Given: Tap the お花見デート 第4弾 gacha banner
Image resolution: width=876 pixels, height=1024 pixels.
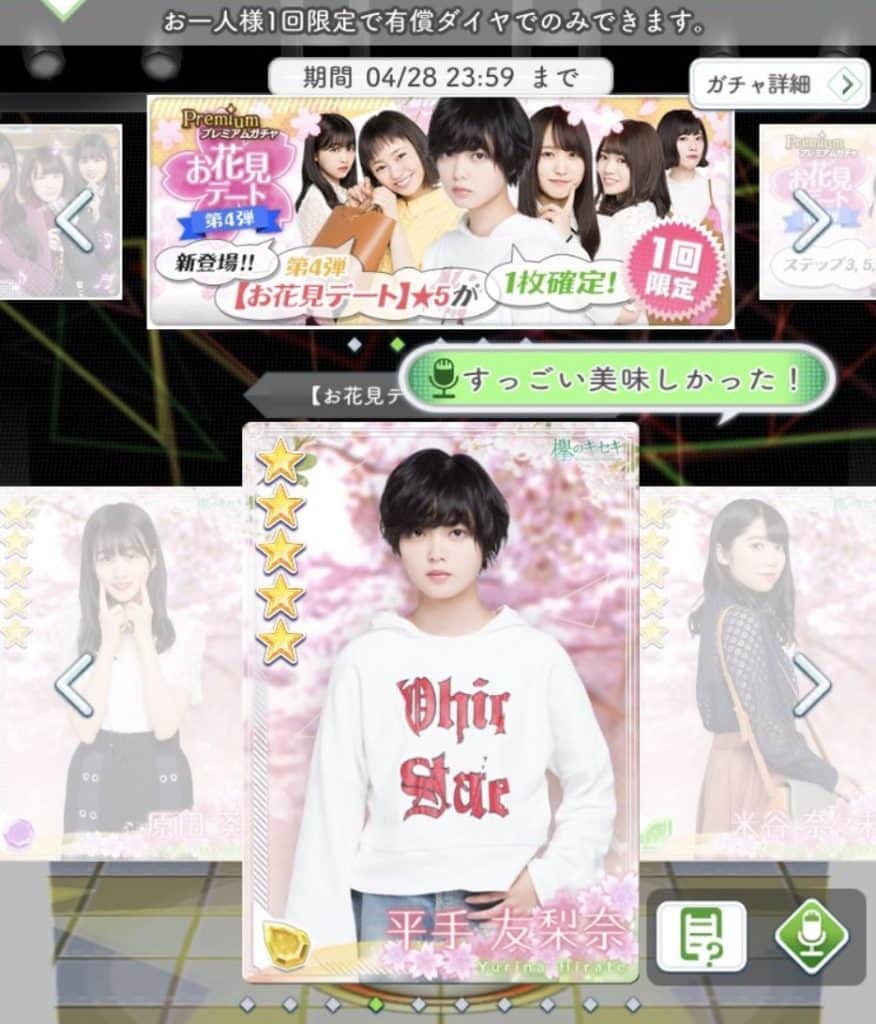Looking at the screenshot, I should pos(440,212).
